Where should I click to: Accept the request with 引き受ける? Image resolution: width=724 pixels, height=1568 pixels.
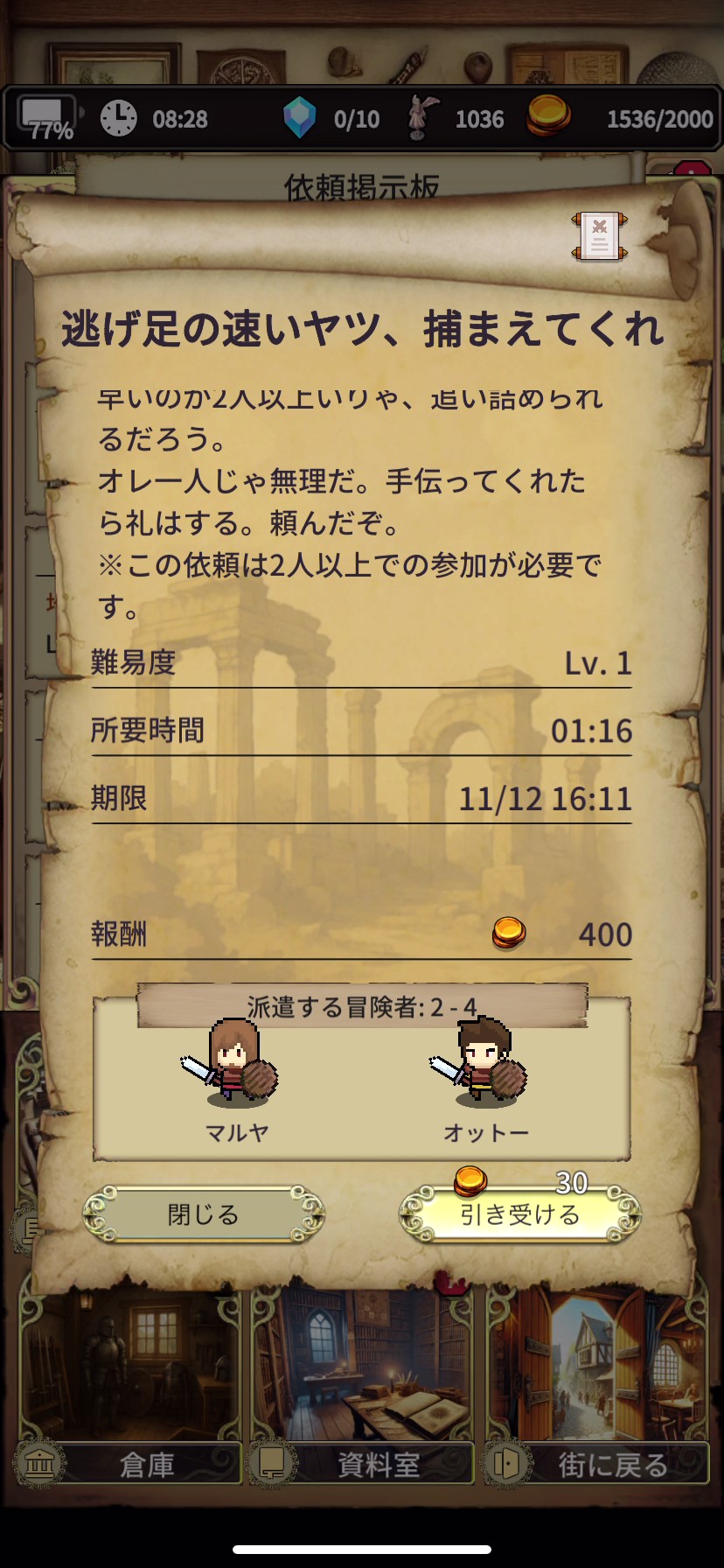pyautogui.click(x=519, y=1214)
